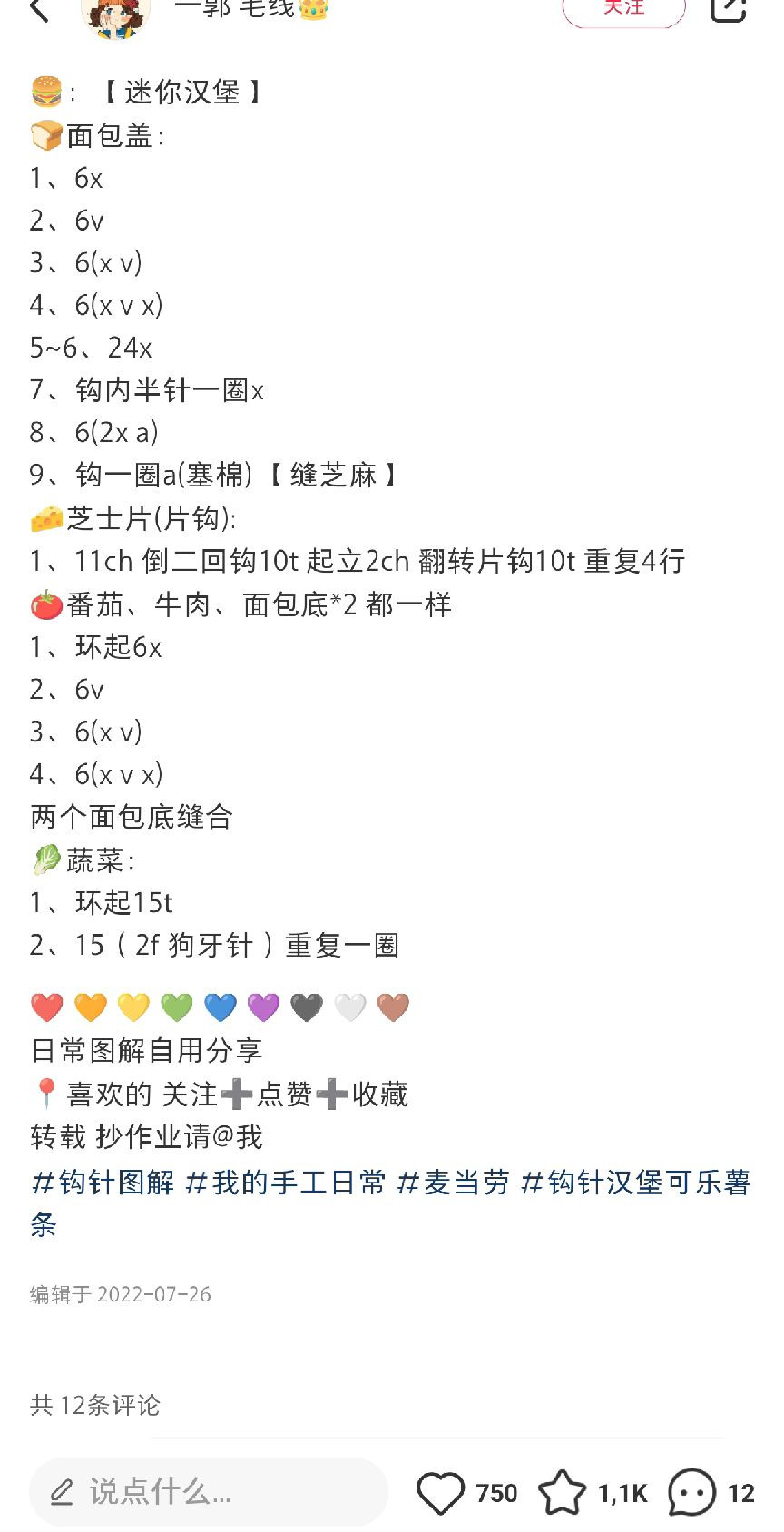Follow the author with 关注 button
The height and width of the screenshot is (1532, 784).
point(623,9)
